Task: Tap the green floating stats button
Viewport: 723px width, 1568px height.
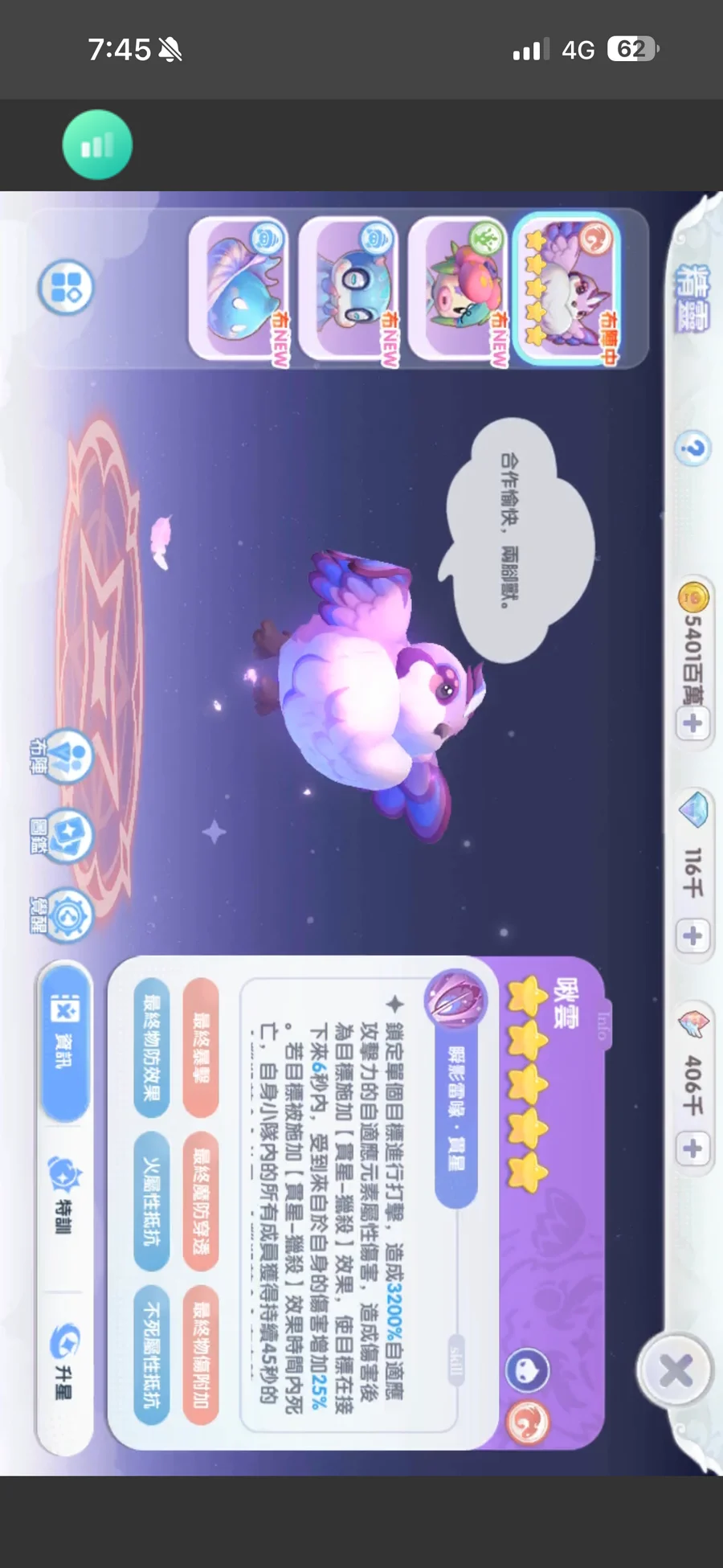Action: (98, 145)
